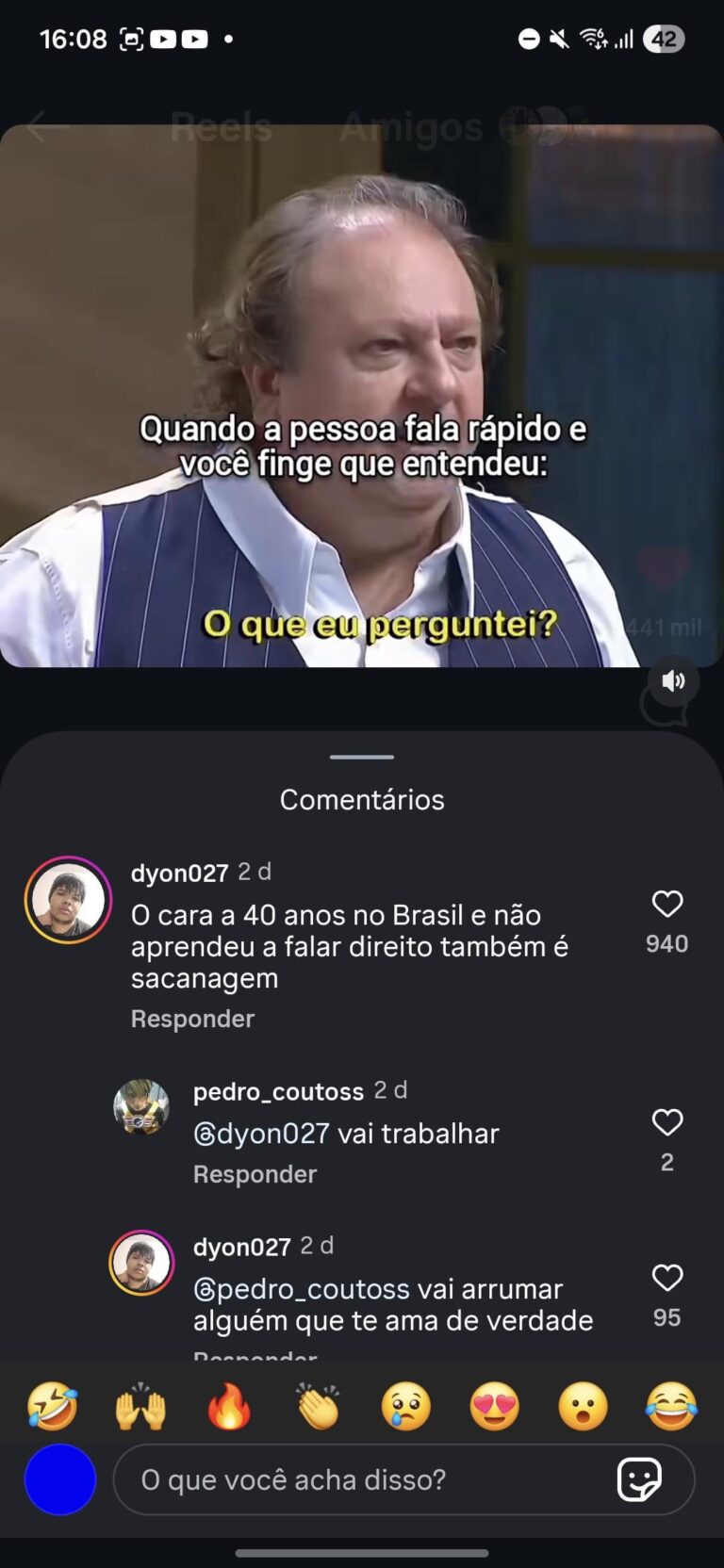This screenshot has width=724, height=1568.
Task: Reply to pedro_coutoss's comment
Action: [x=255, y=1174]
